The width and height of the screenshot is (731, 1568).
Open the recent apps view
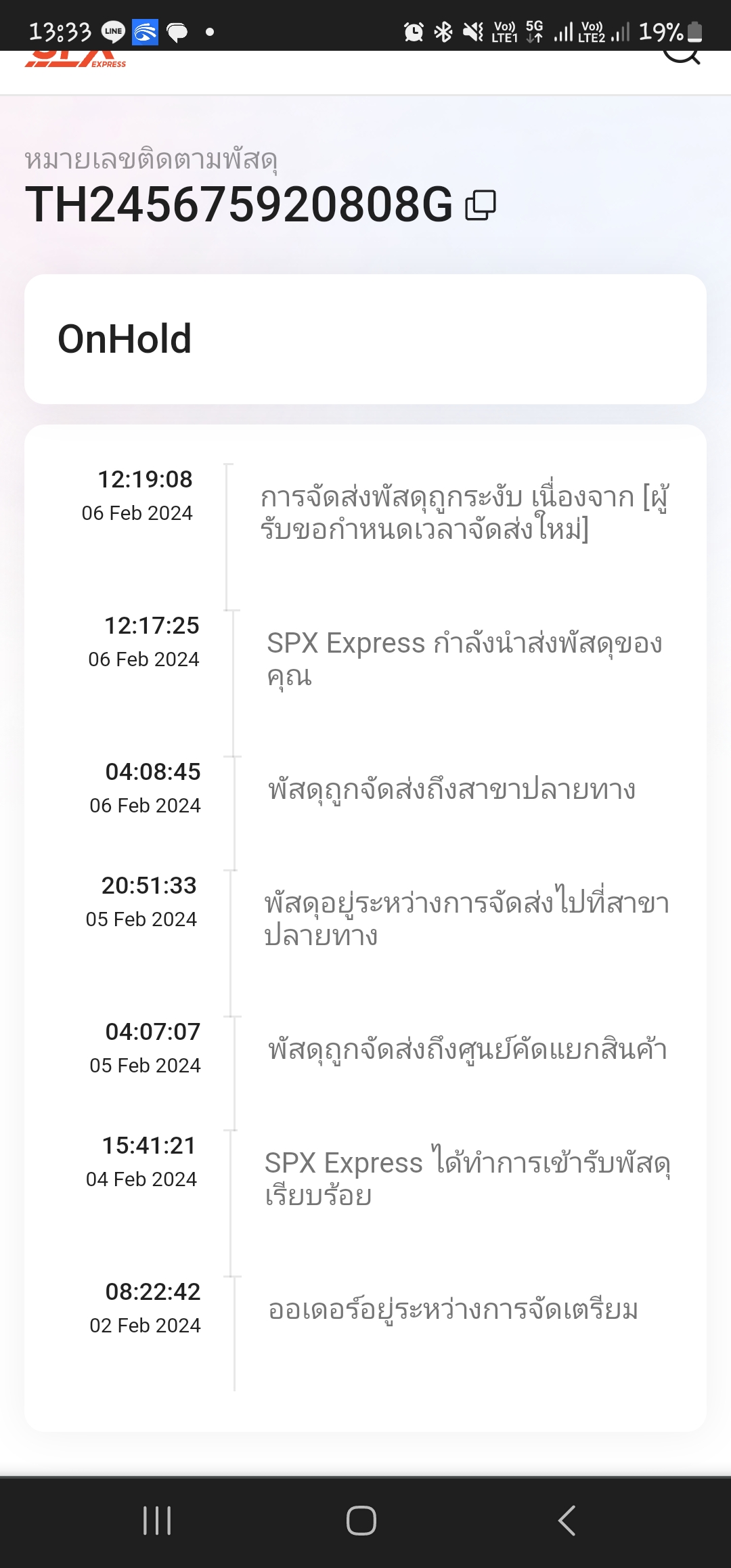coord(157,1521)
